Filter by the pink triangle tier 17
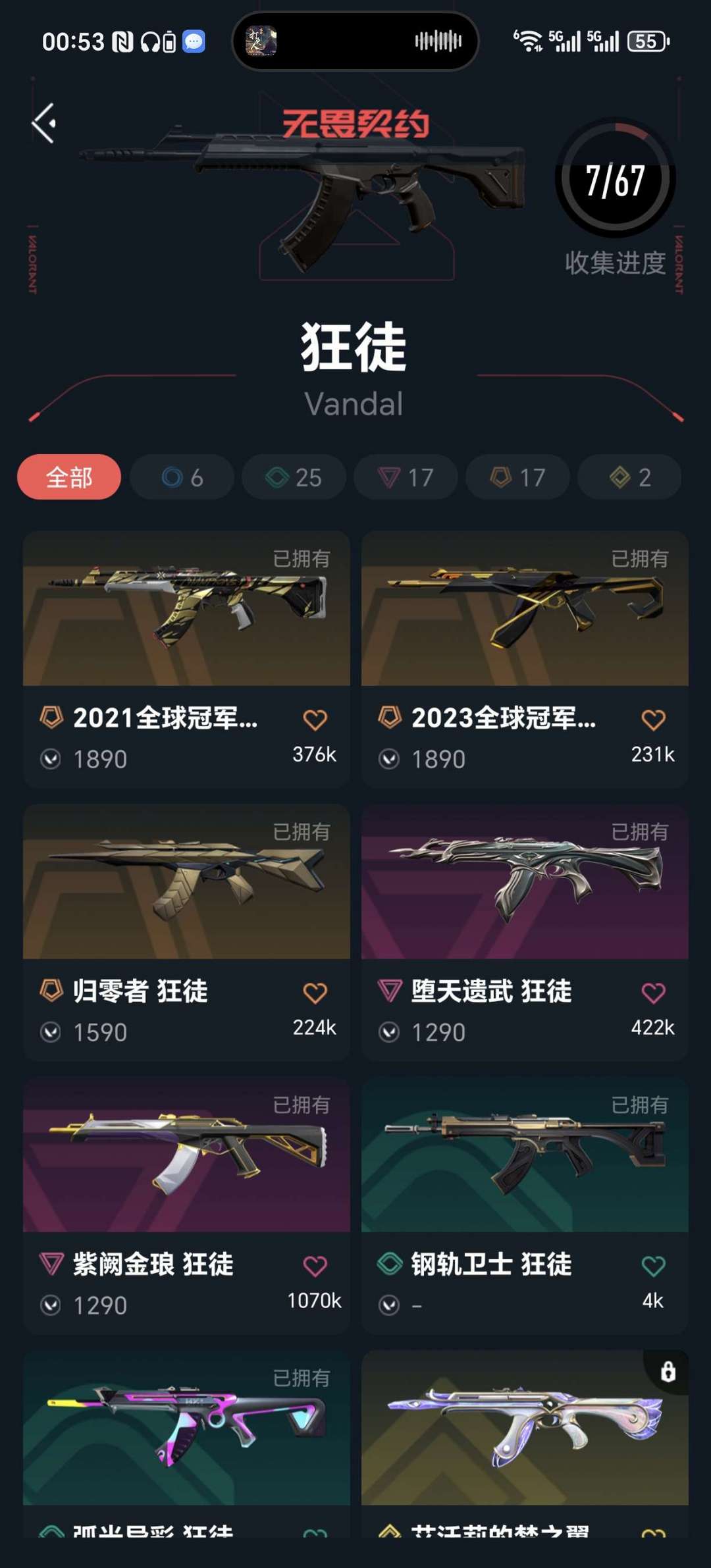 click(406, 477)
